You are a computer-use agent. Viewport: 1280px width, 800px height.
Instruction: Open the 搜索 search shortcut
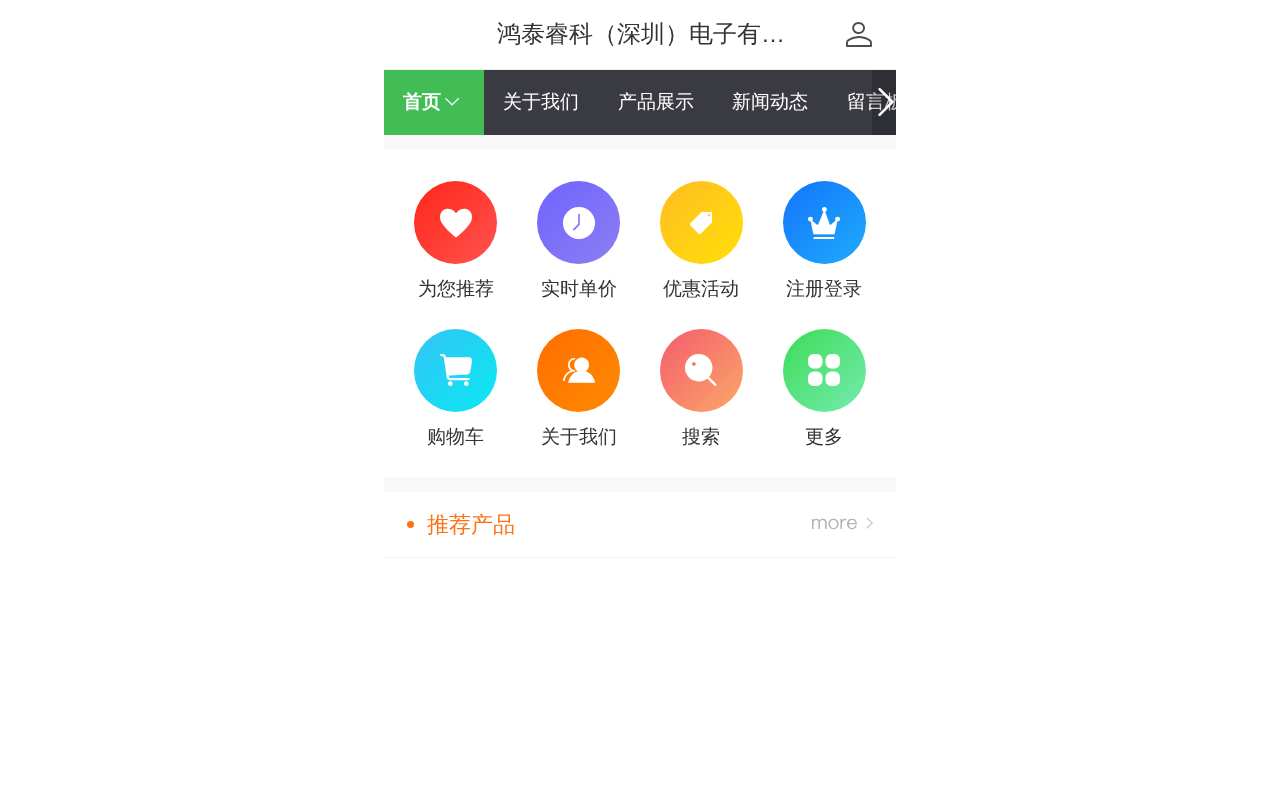pos(701,389)
